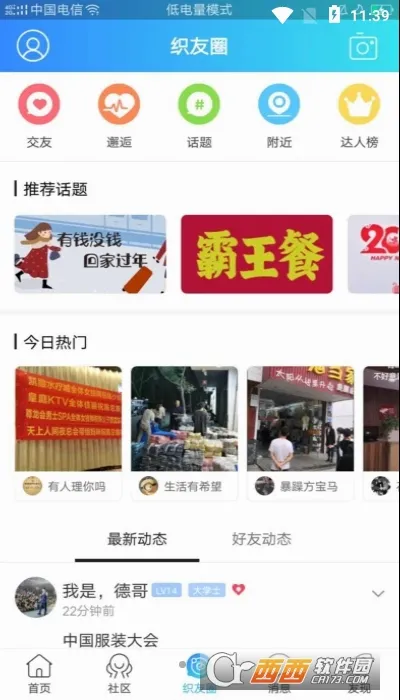This screenshot has width=400, height=700.
Task: Open 交友 section
Action: 39,116
